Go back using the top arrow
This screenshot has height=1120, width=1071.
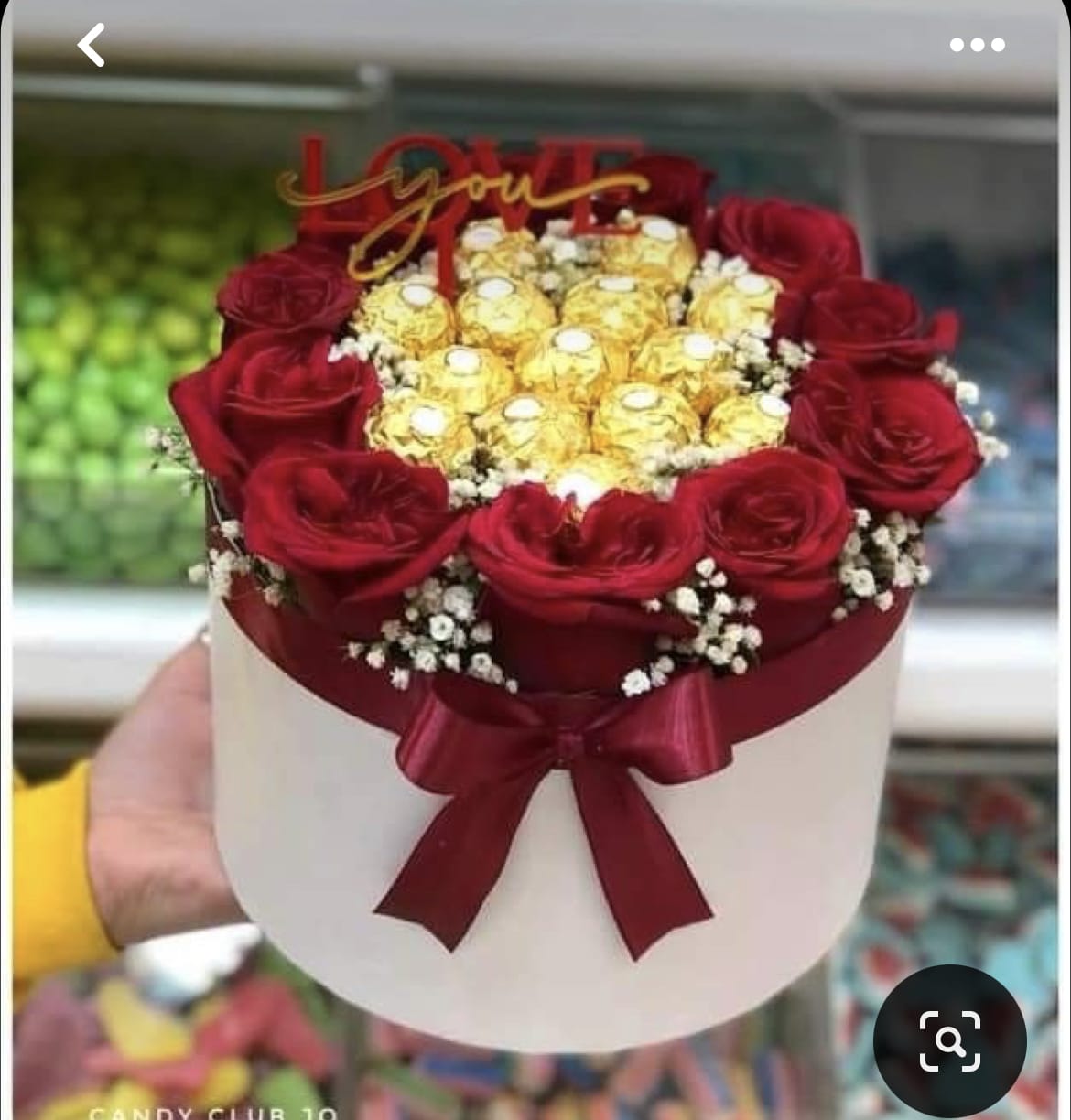point(92,45)
